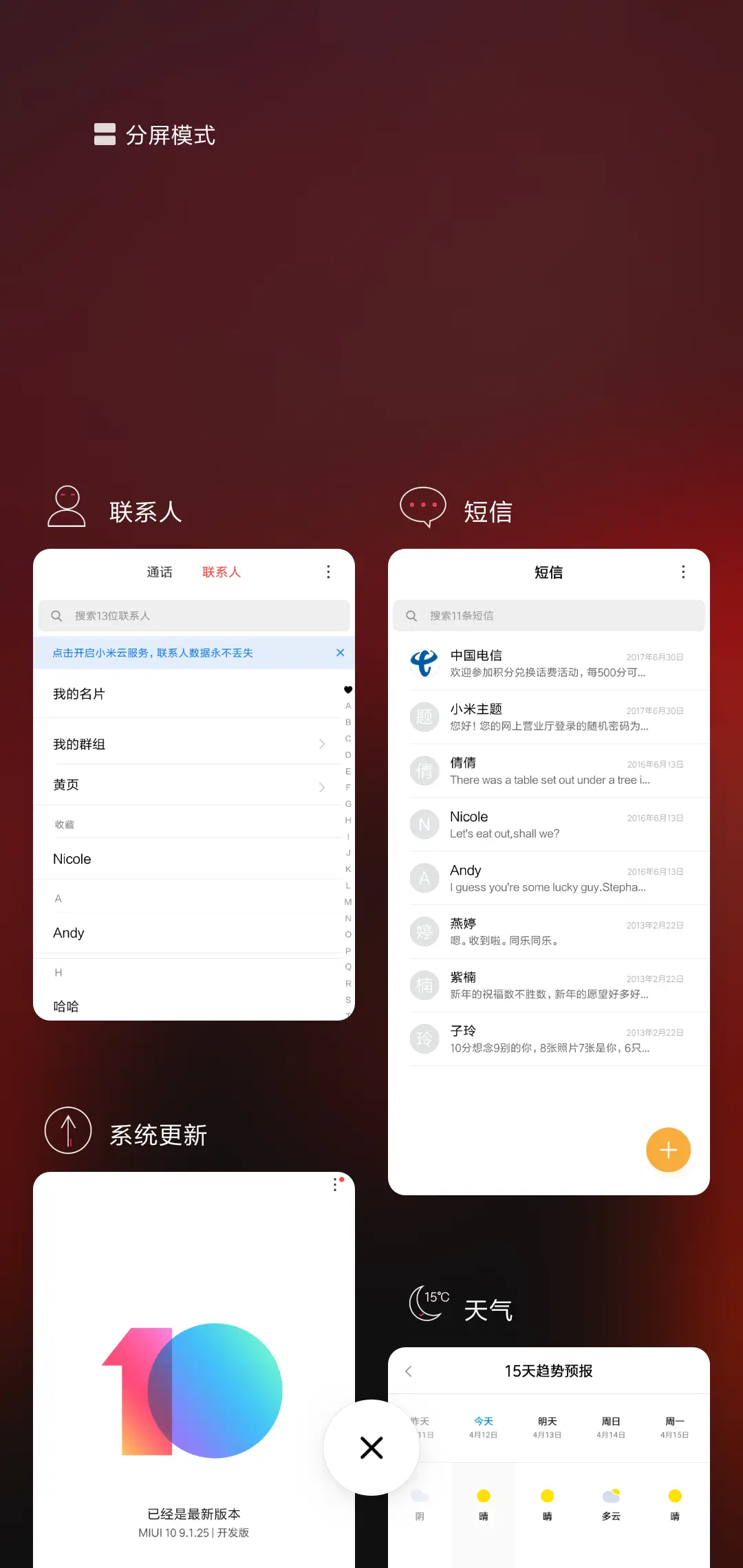Compose new message with orange plus button
Viewport: 743px width, 1568px height.
pos(668,1149)
